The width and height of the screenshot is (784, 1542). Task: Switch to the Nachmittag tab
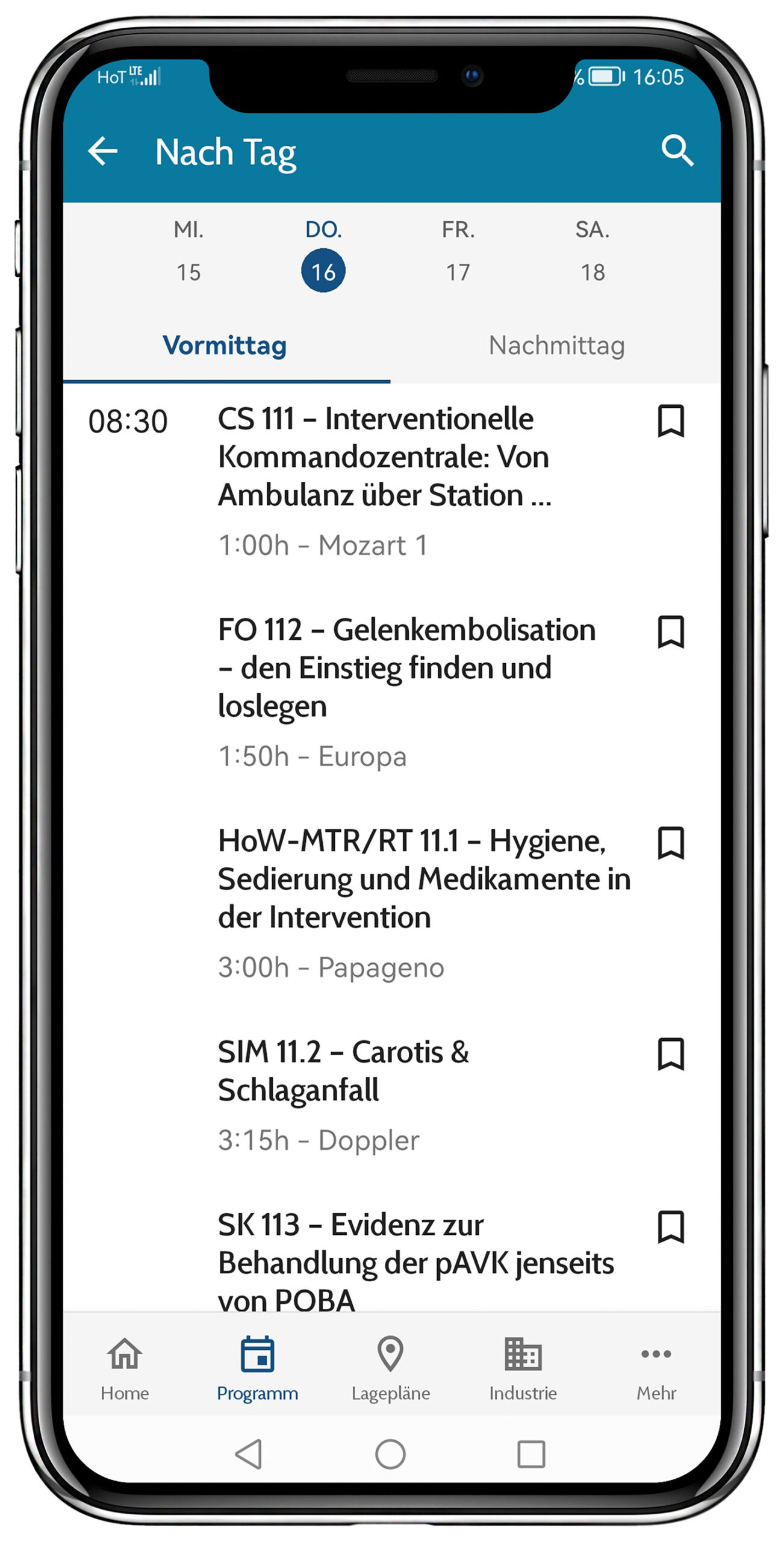click(556, 346)
